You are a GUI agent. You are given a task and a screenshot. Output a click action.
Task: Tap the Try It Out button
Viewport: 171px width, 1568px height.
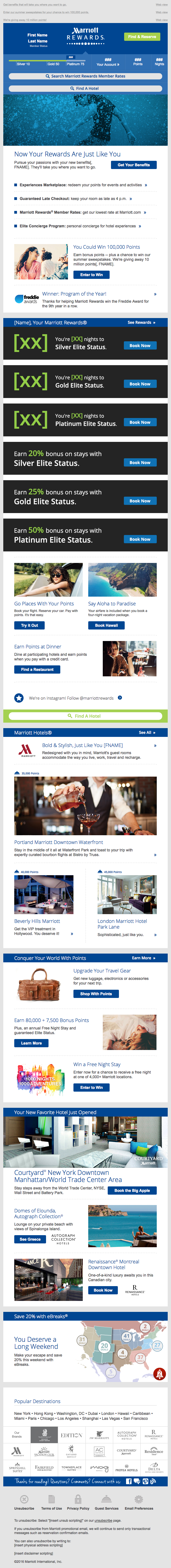point(29,625)
